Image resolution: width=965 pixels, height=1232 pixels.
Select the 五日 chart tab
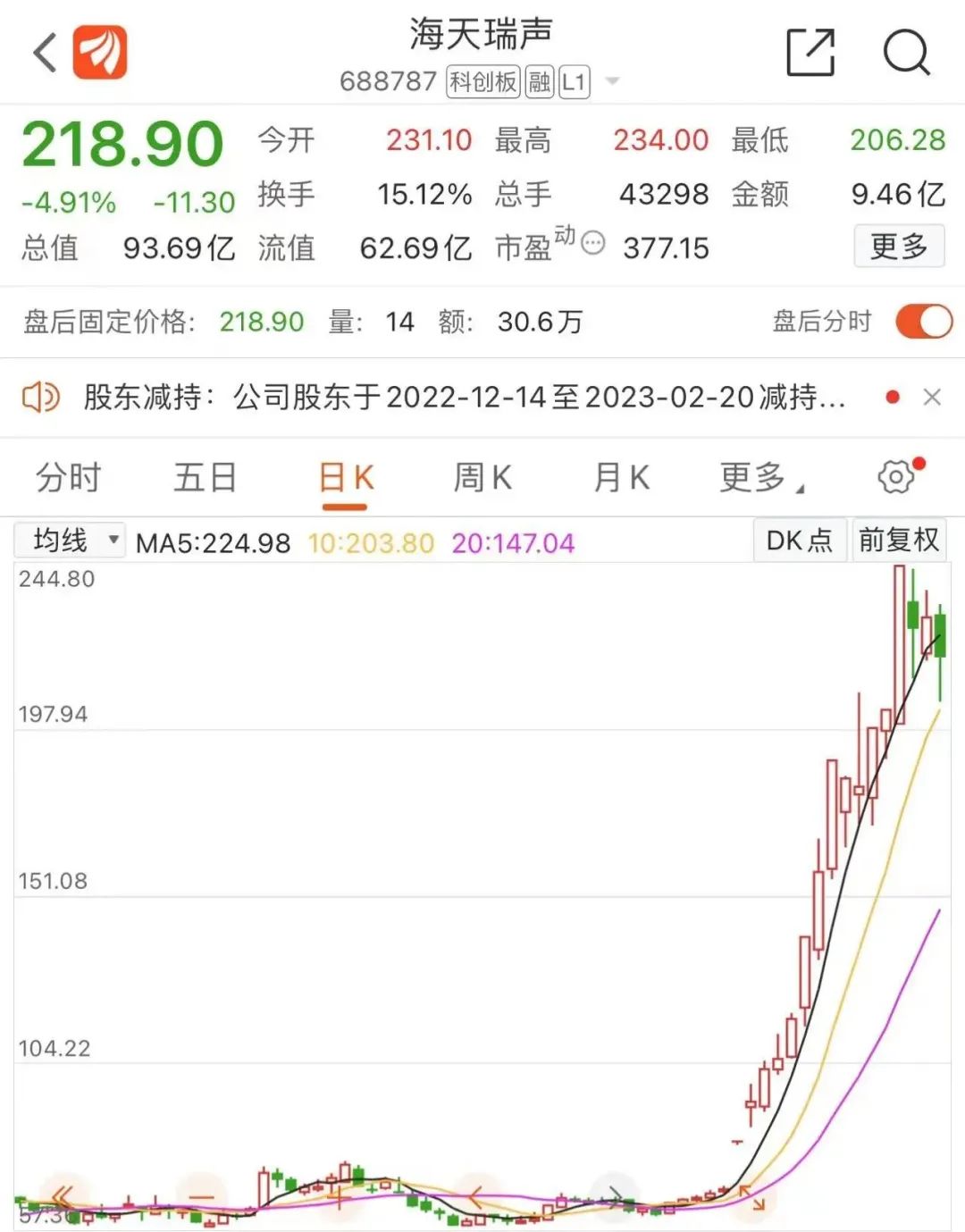pos(205,478)
